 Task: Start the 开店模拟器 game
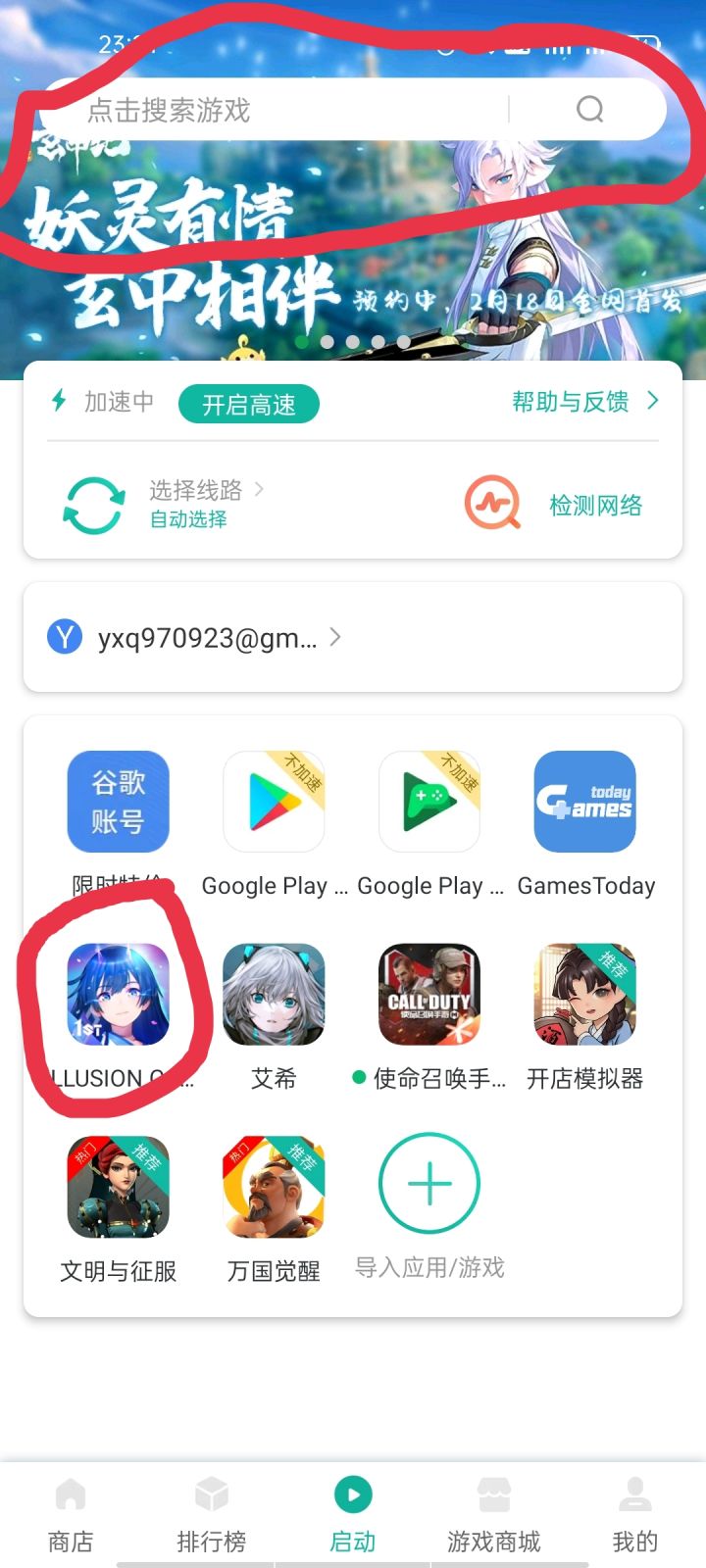point(585,995)
